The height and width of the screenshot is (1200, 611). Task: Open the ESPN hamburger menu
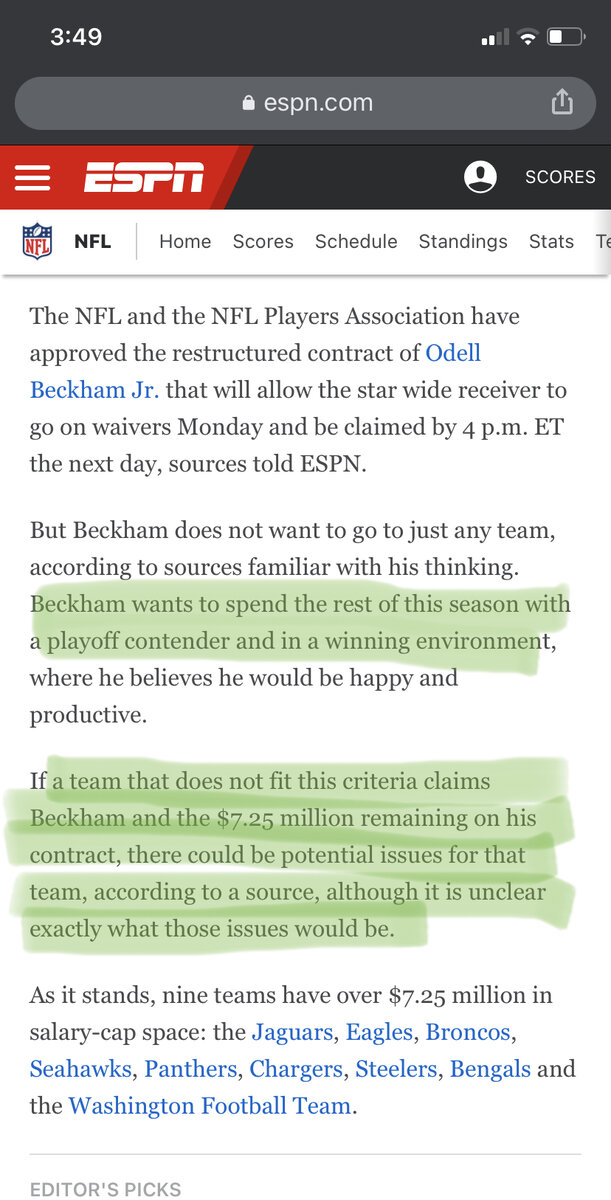pos(33,178)
